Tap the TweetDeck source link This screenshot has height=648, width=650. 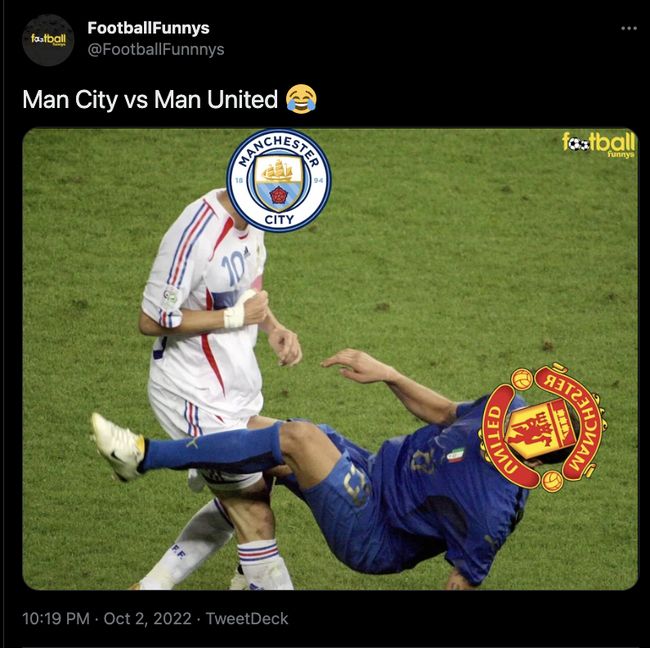(x=247, y=619)
